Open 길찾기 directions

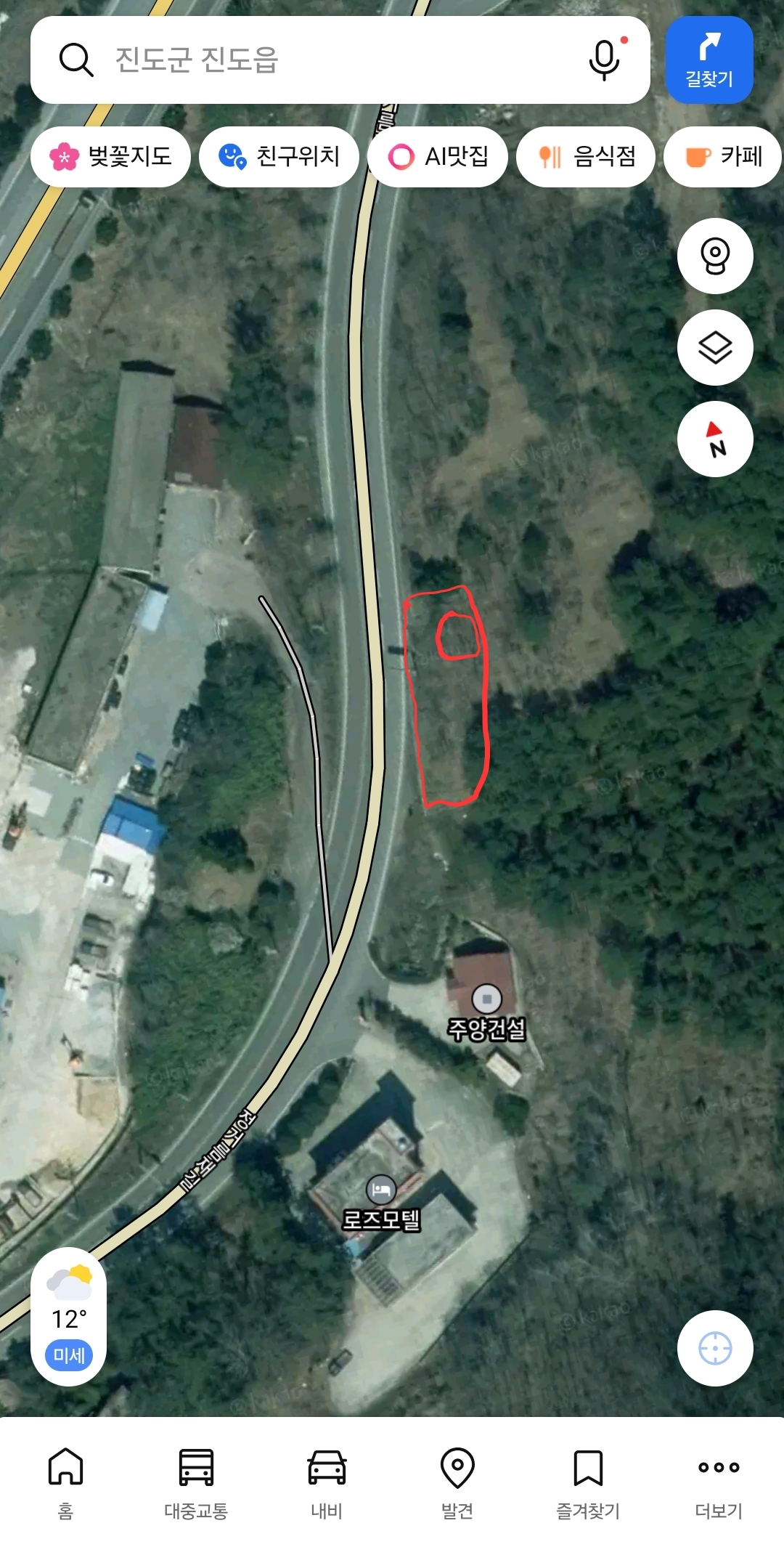point(709,60)
